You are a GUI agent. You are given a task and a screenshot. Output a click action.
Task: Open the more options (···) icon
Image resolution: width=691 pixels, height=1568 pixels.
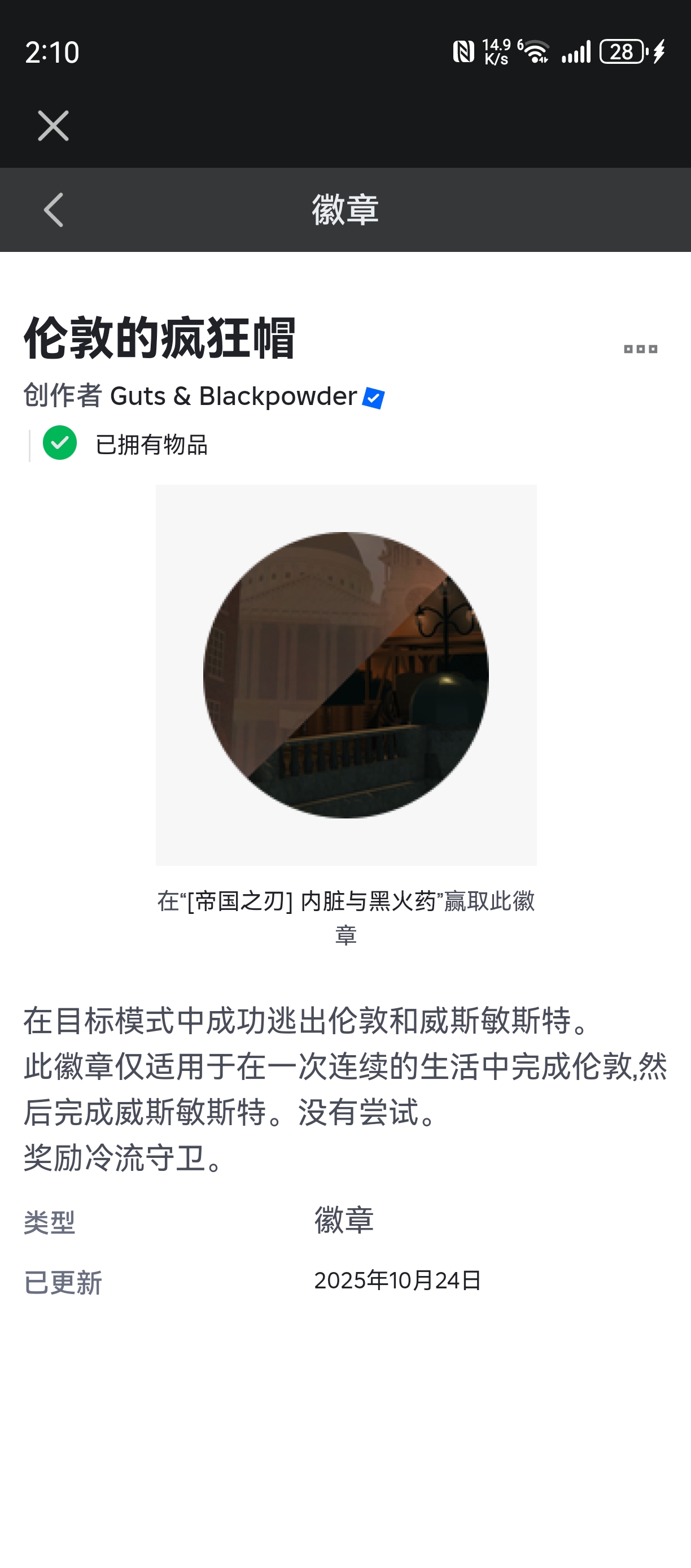pyautogui.click(x=642, y=349)
